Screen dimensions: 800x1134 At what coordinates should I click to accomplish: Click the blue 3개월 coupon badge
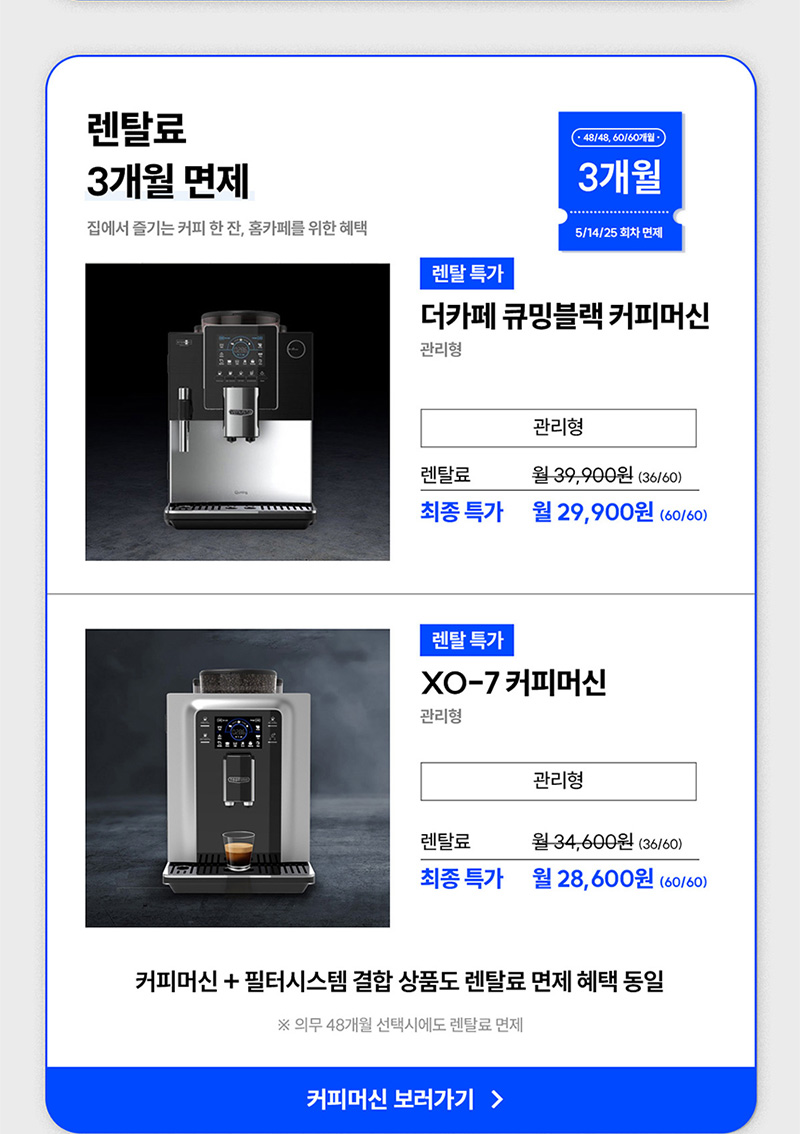(622, 178)
